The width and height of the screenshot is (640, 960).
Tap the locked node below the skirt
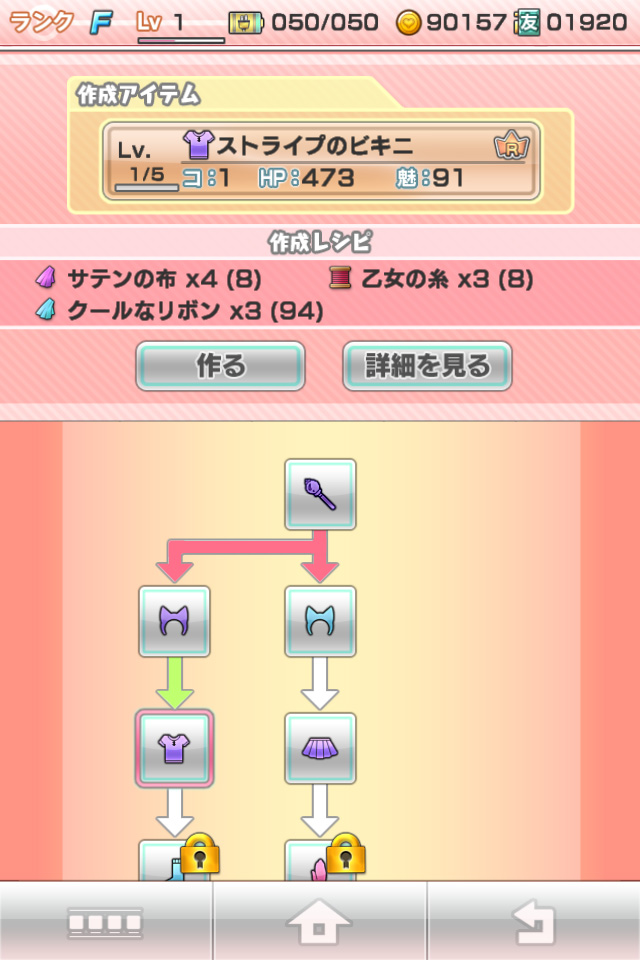322,860
